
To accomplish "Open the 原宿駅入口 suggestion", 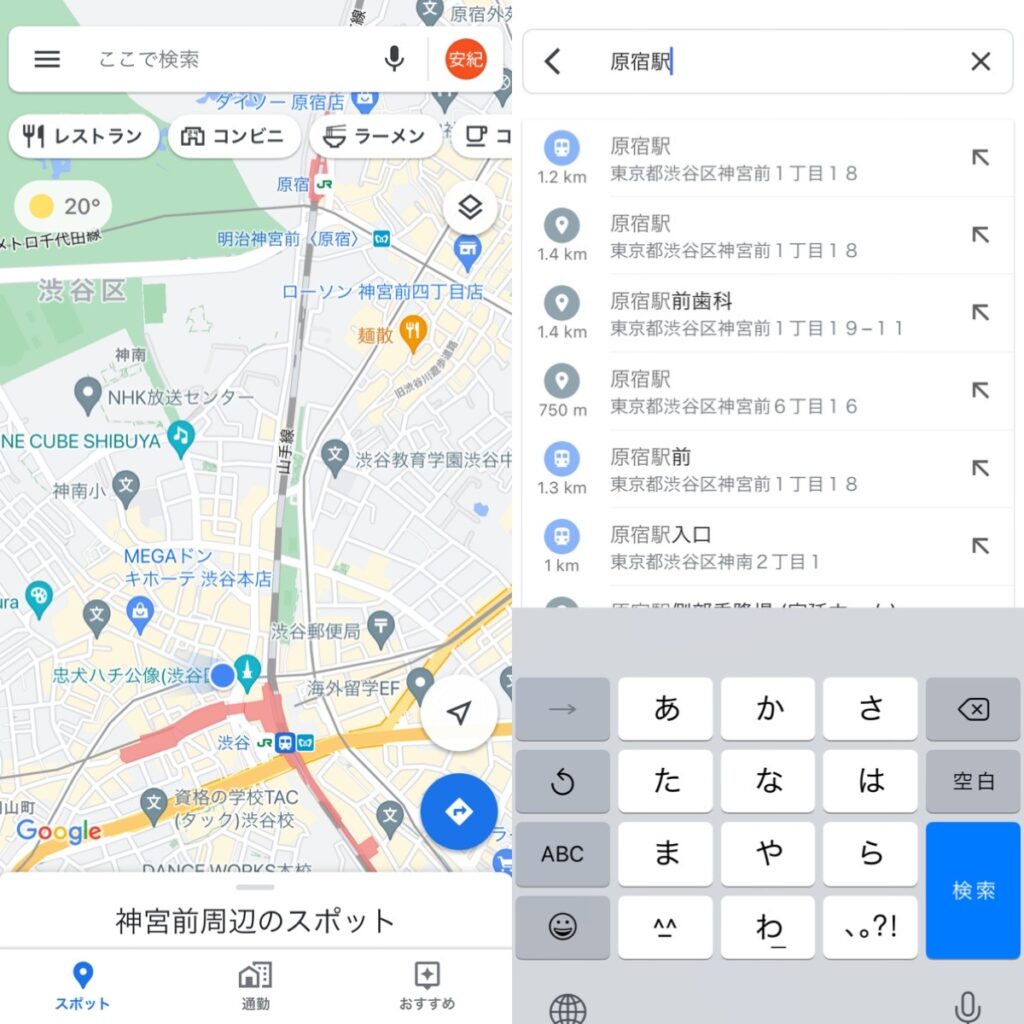I will click(760, 547).
